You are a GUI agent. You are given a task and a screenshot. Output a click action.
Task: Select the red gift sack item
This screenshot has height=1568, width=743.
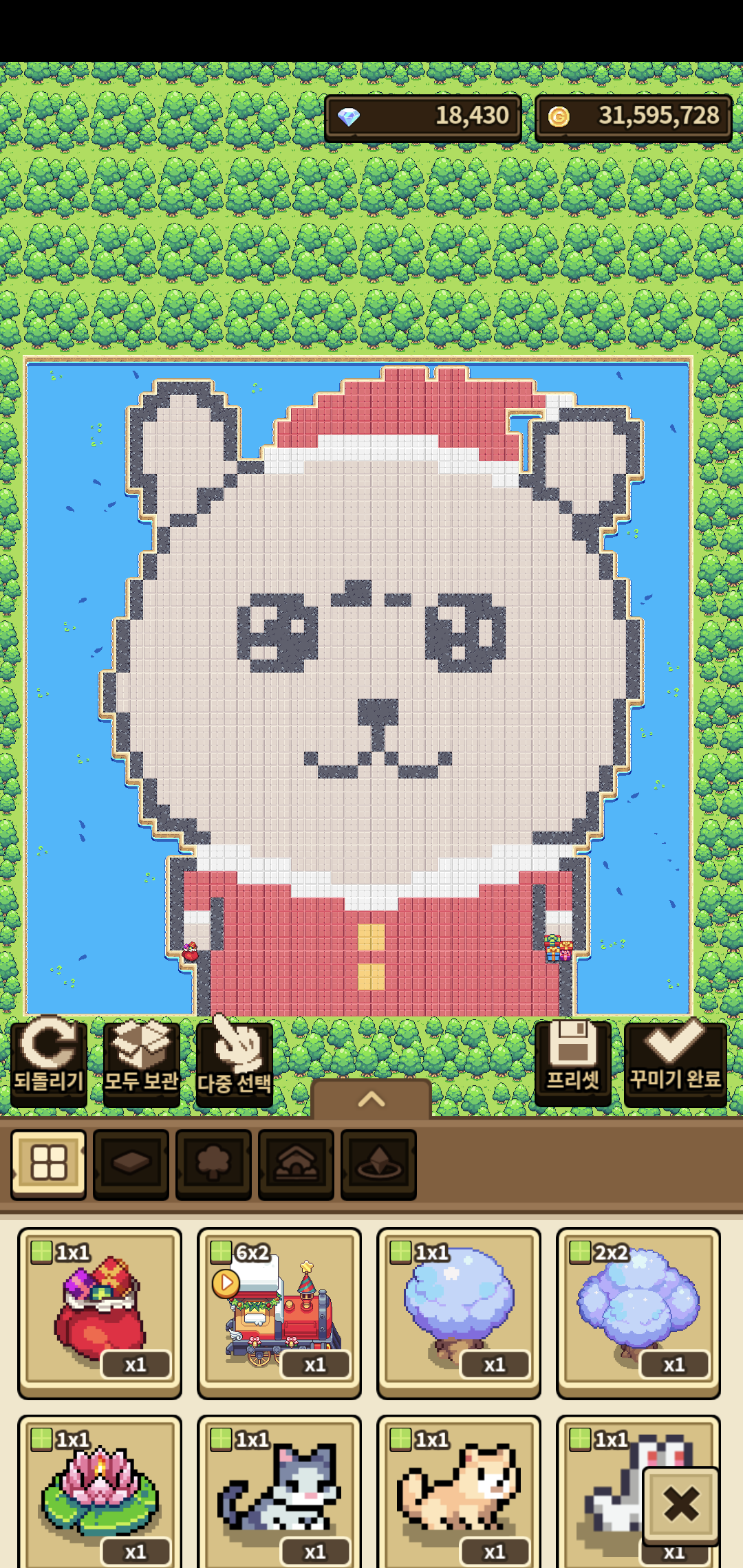click(100, 1312)
